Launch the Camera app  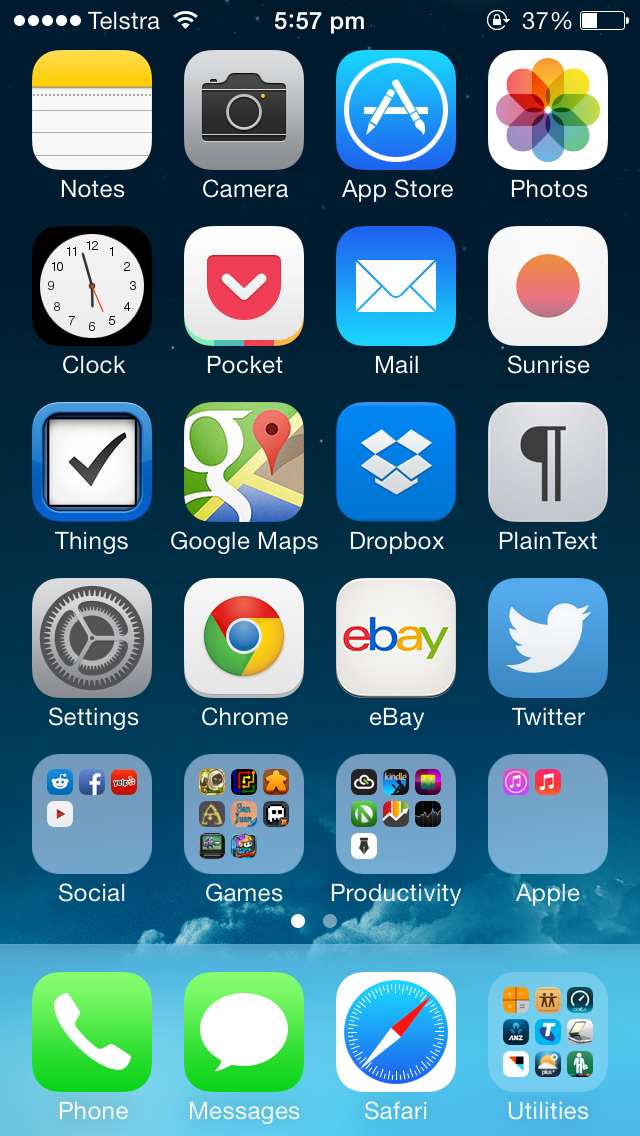point(244,110)
